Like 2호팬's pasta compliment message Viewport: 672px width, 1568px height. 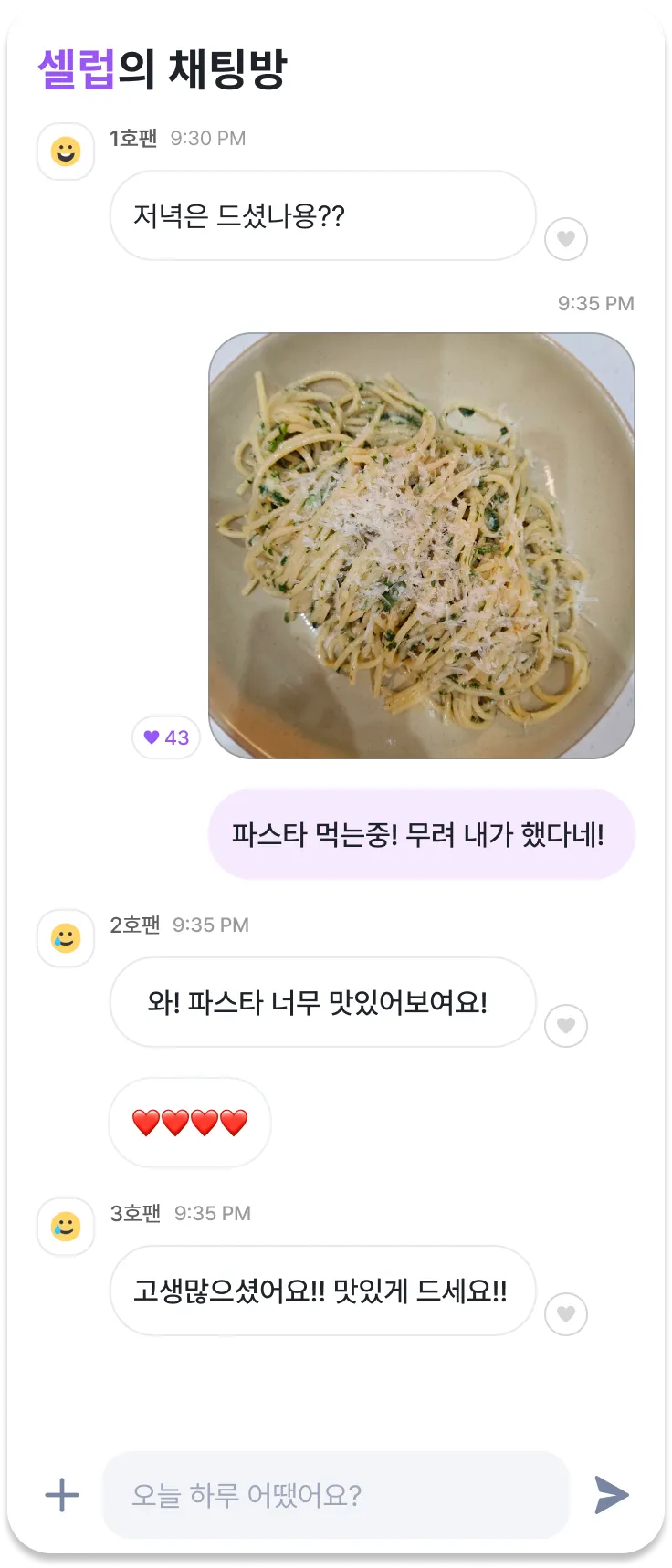click(x=566, y=1025)
